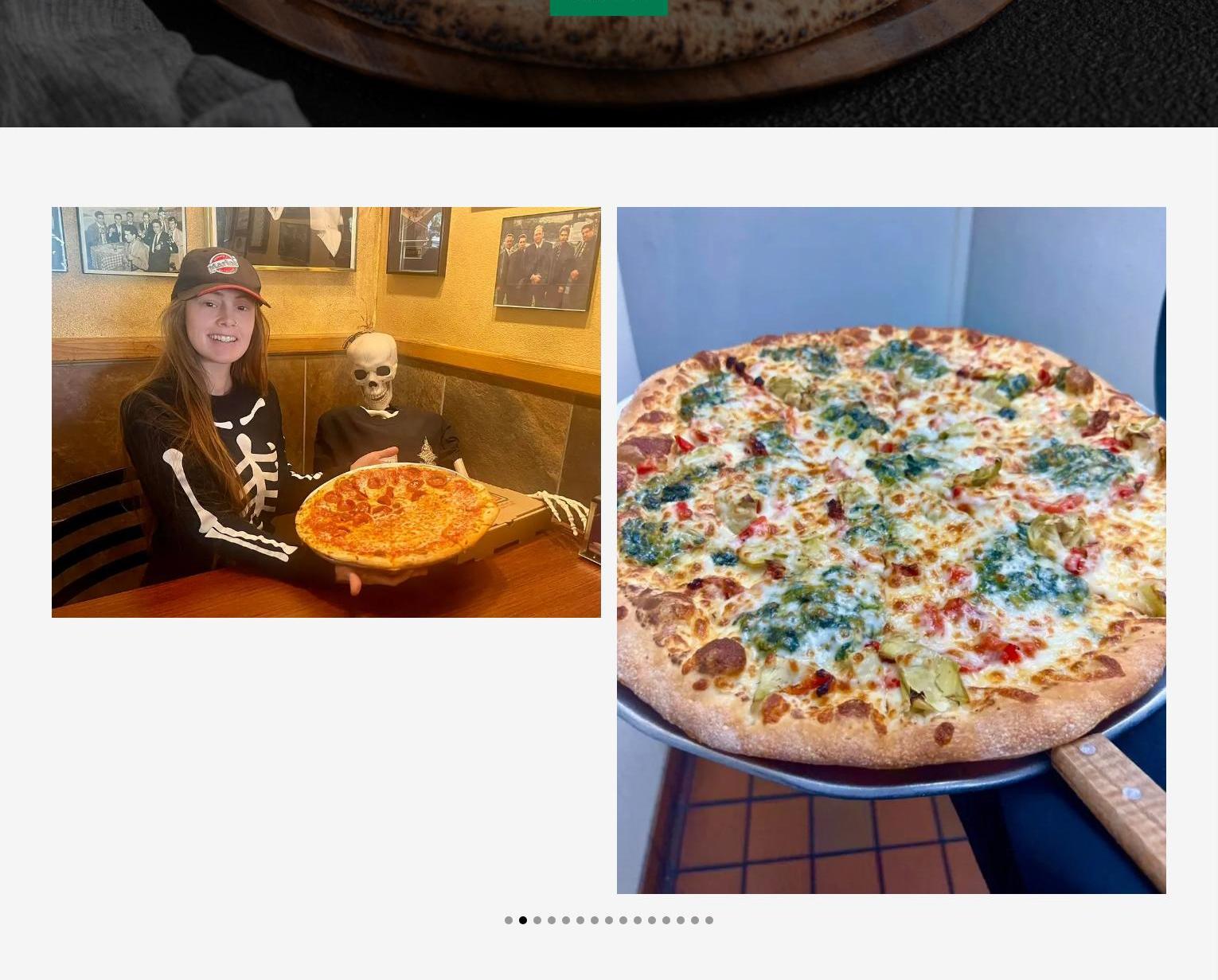Open the pesto artichoke pizza photo
The width and height of the screenshot is (1218, 980).
click(891, 549)
